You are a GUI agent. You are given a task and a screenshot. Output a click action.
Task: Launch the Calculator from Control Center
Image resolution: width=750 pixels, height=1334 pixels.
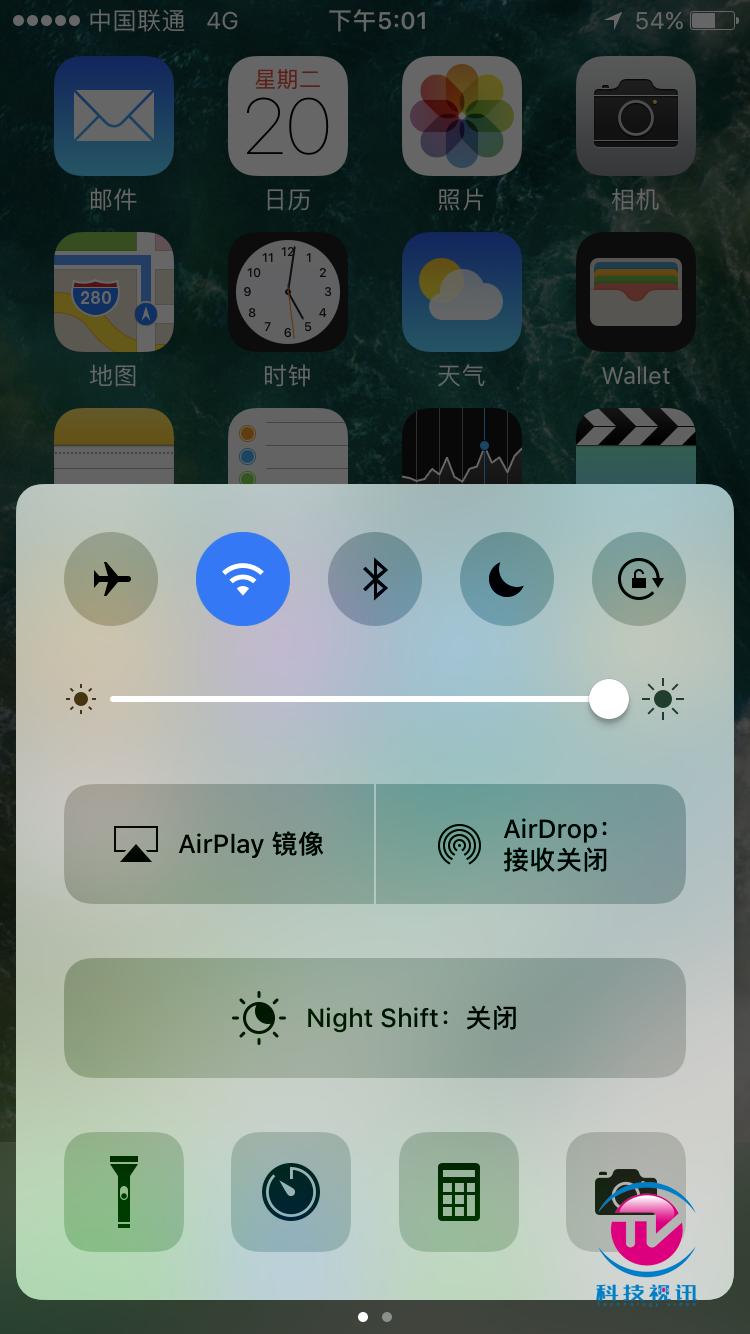(x=459, y=1191)
